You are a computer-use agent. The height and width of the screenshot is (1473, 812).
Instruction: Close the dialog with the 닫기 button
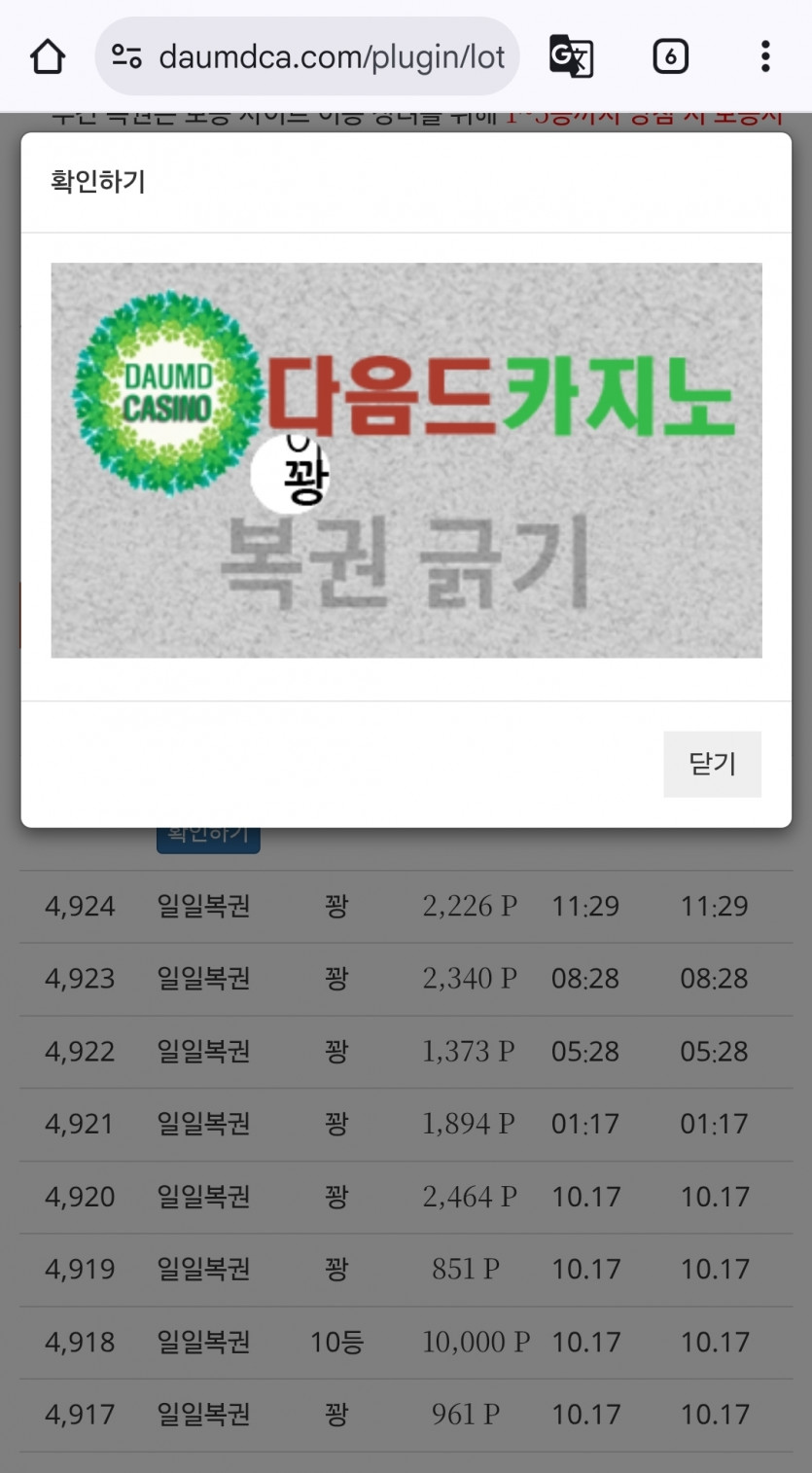tap(712, 764)
